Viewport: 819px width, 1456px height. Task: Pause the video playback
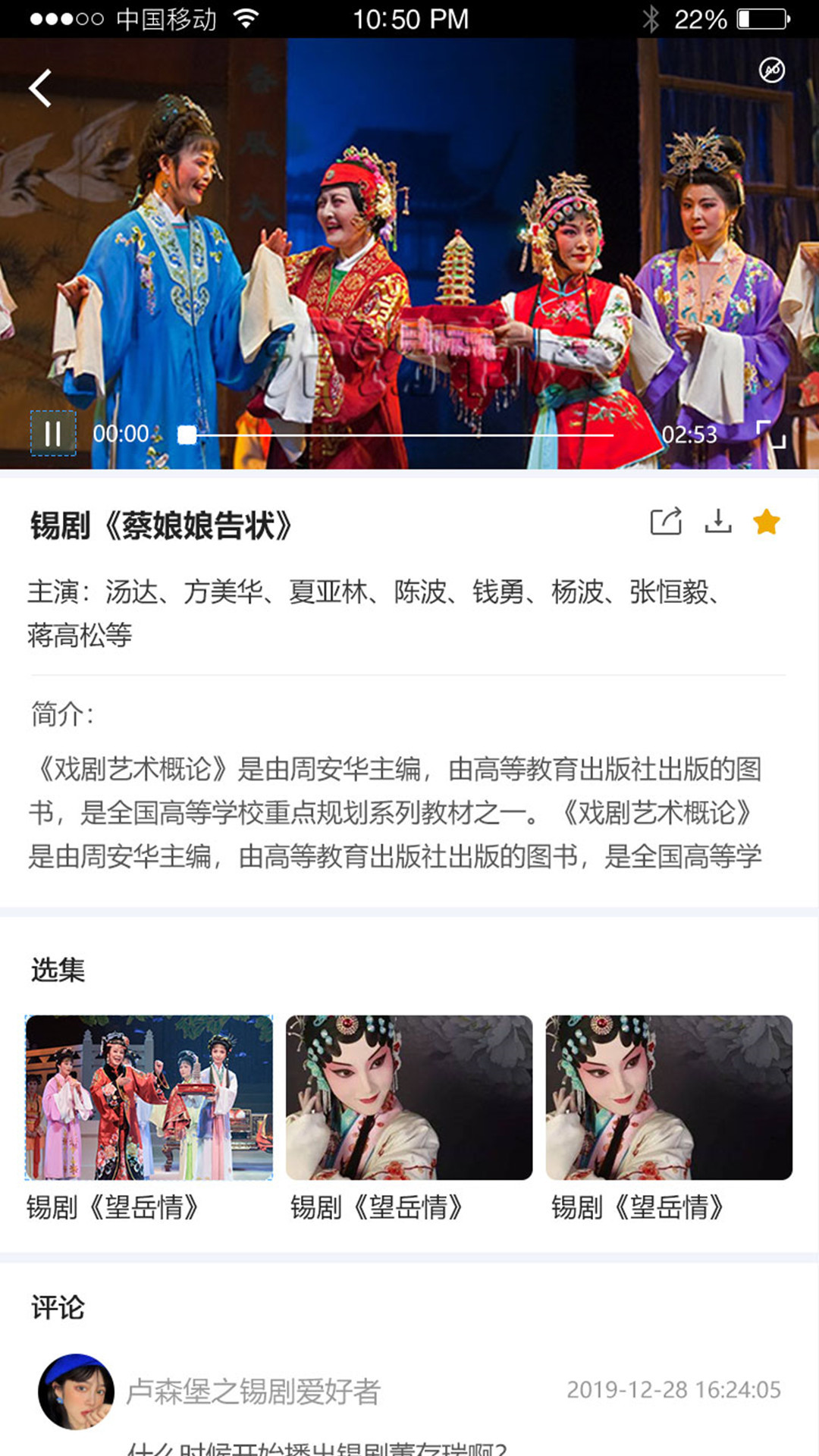pyautogui.click(x=53, y=434)
